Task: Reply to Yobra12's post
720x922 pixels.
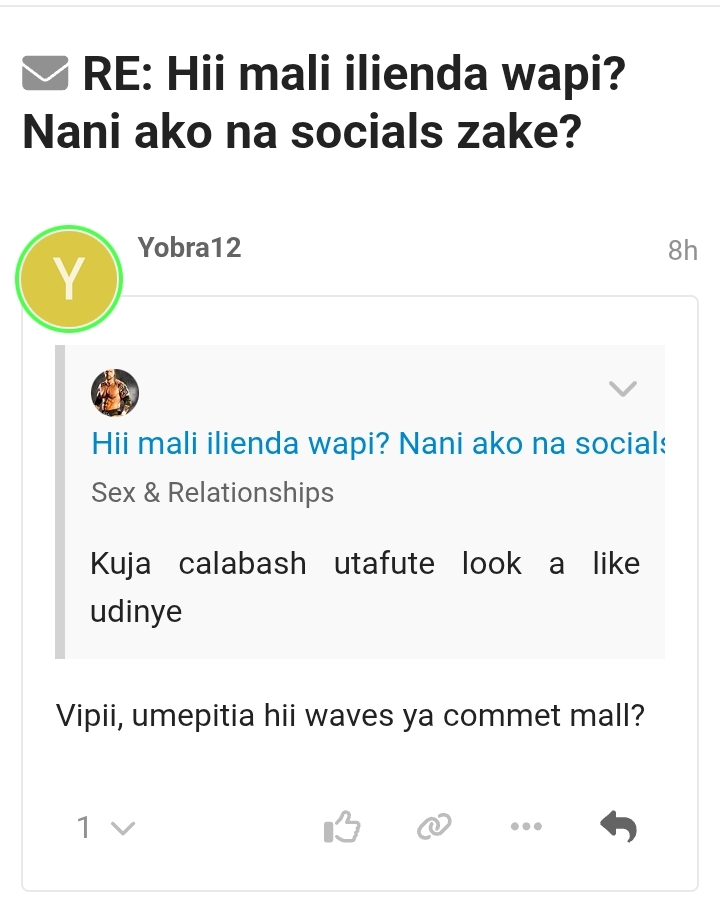Action: pos(618,827)
